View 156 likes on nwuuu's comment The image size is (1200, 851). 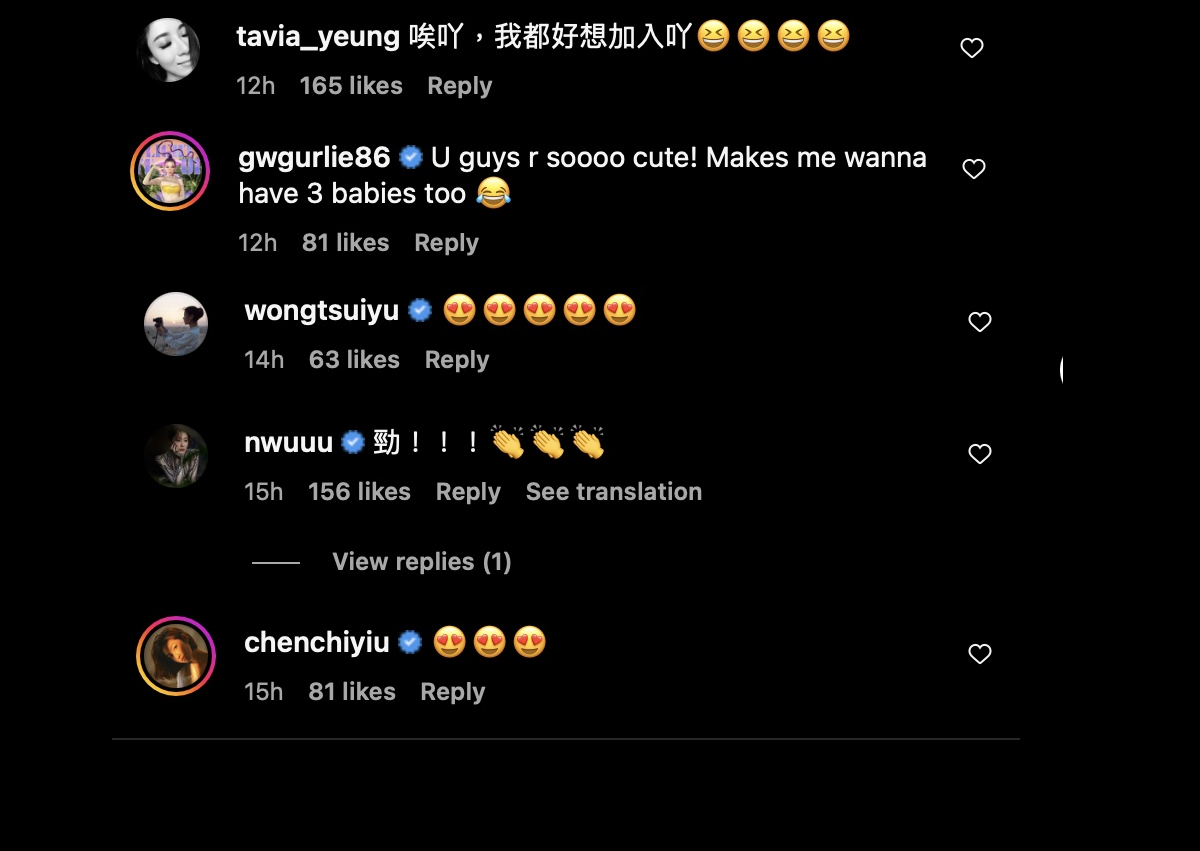[359, 492]
